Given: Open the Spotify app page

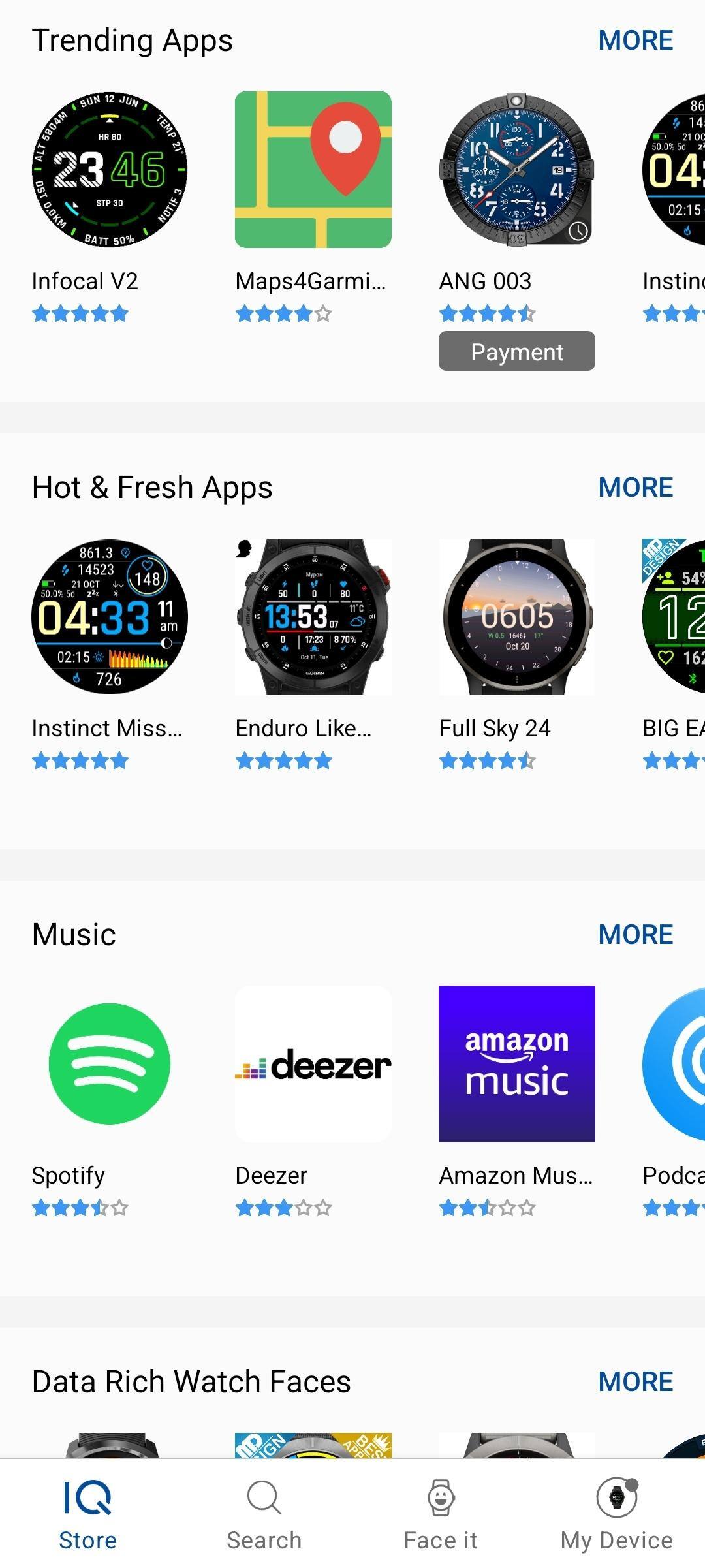Looking at the screenshot, I should (x=110, y=1064).
